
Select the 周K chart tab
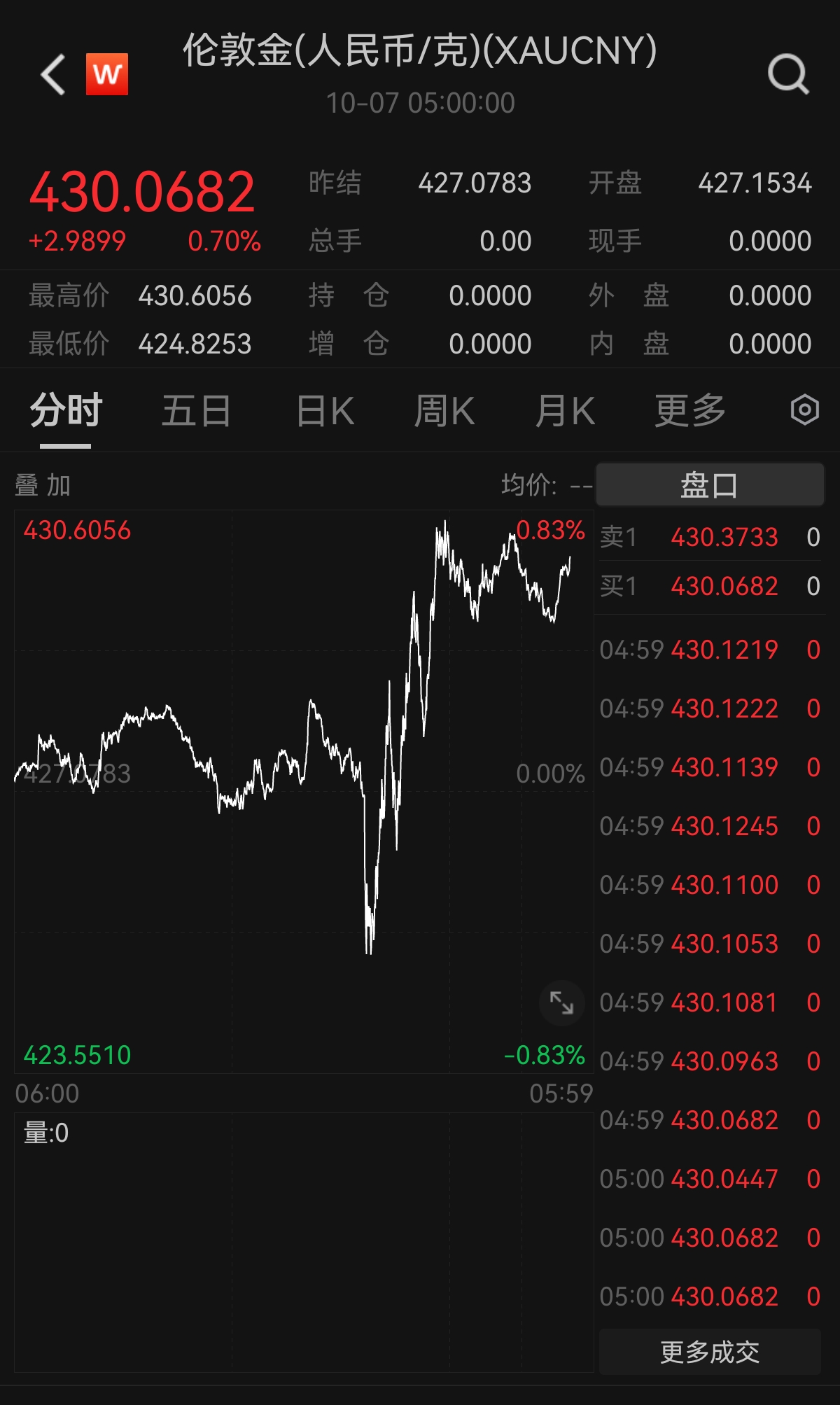click(x=444, y=410)
